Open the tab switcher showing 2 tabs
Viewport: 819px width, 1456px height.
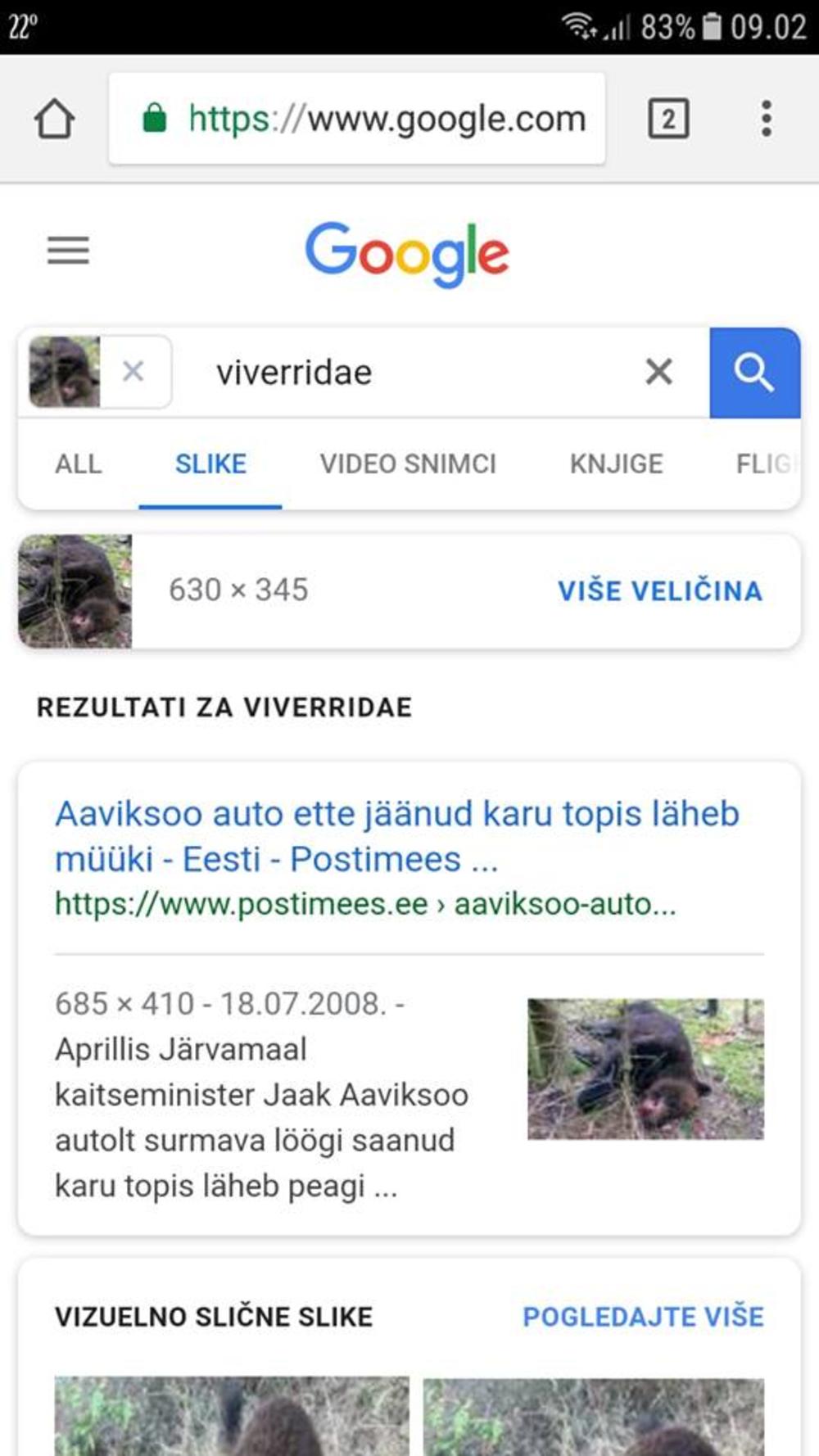[x=668, y=119]
